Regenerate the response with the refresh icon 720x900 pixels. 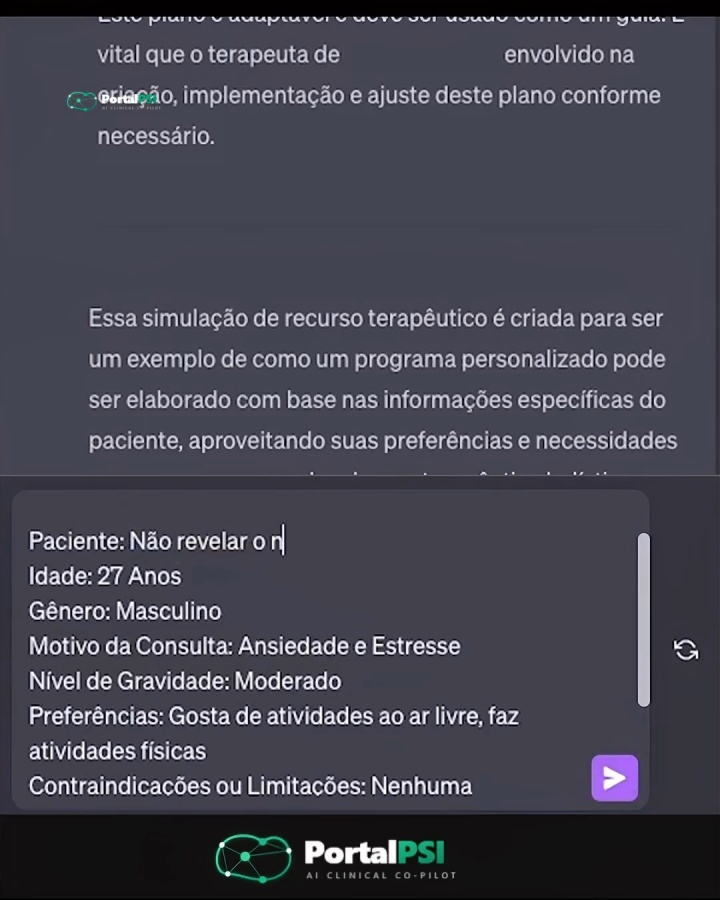click(686, 650)
